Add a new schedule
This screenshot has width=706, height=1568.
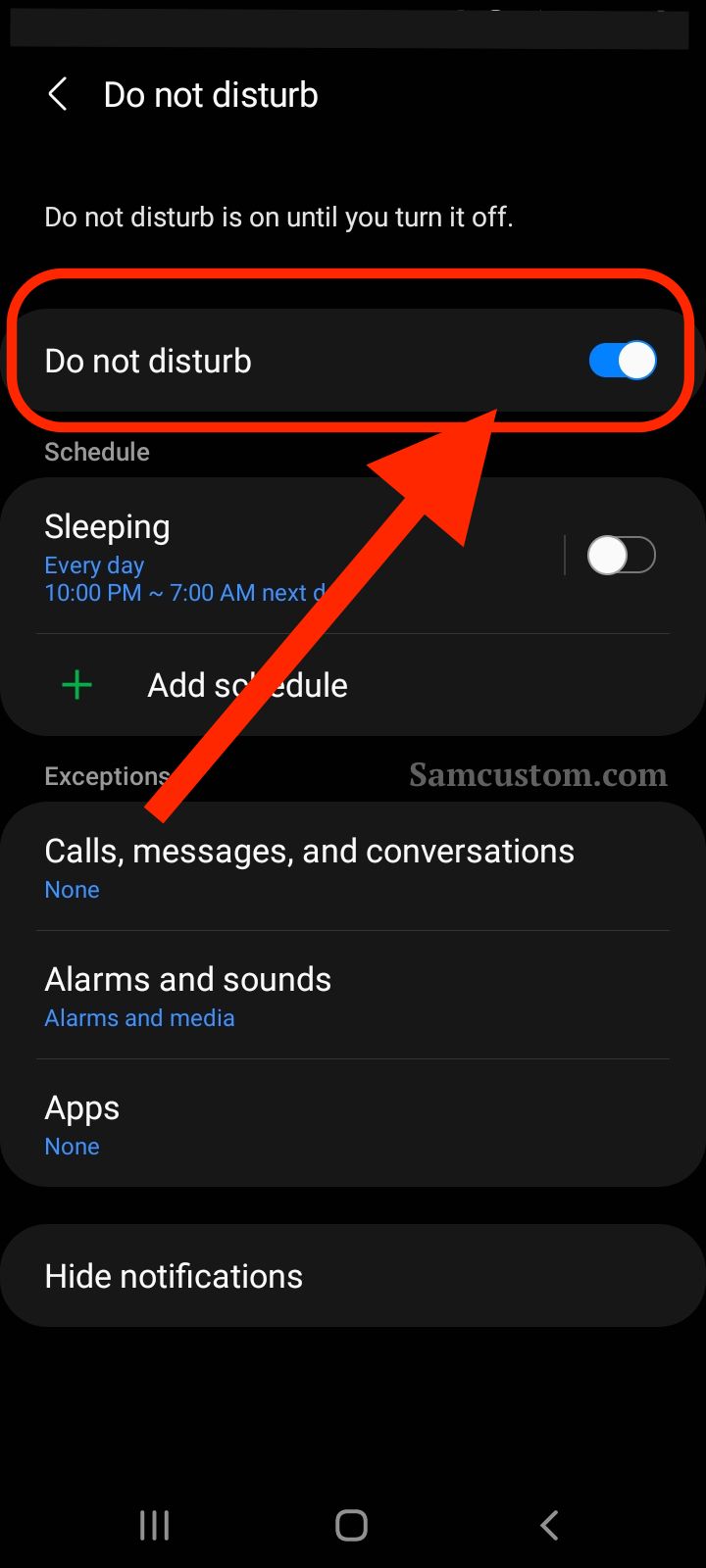[353, 685]
